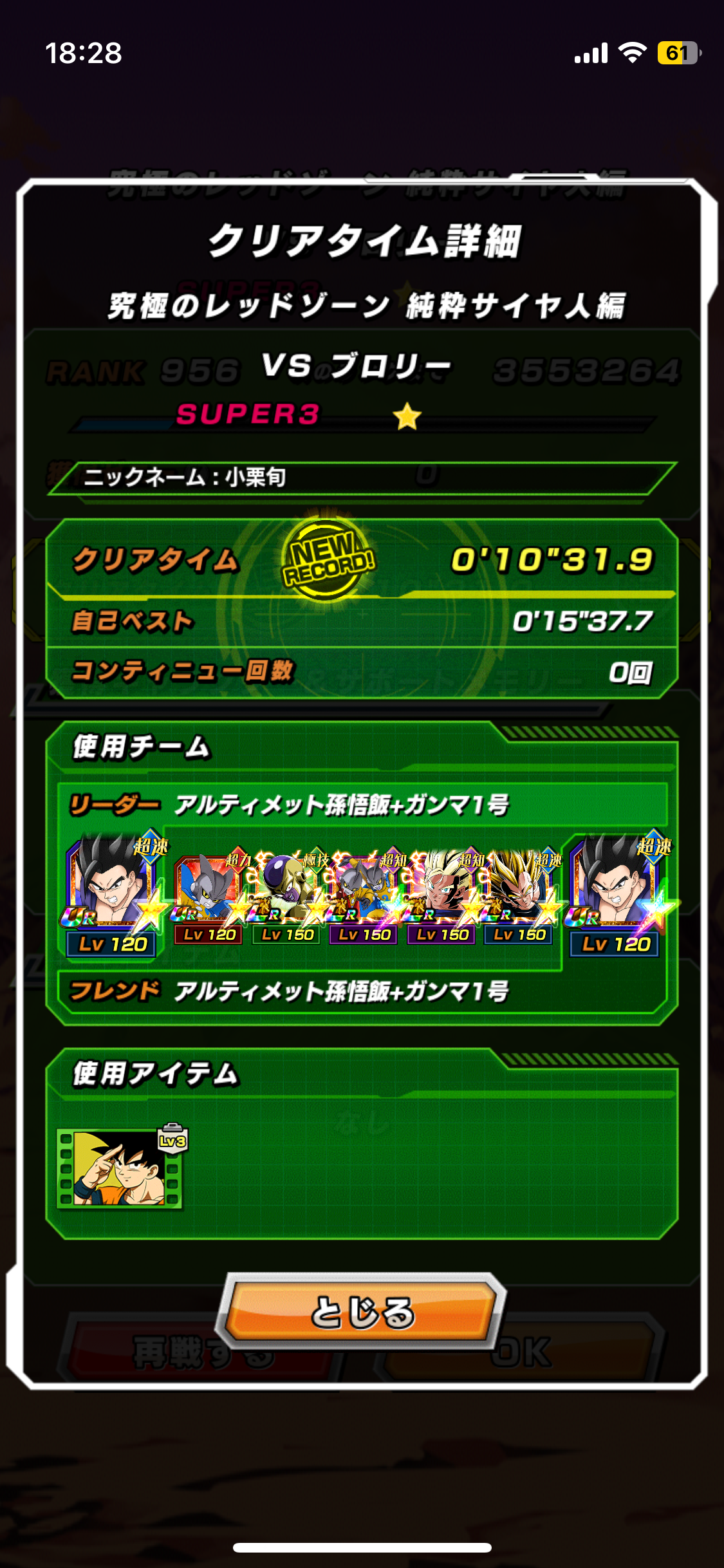The width and height of the screenshot is (724, 1568).
Task: Open the Golden Frieza team member card
Action: [x=286, y=896]
